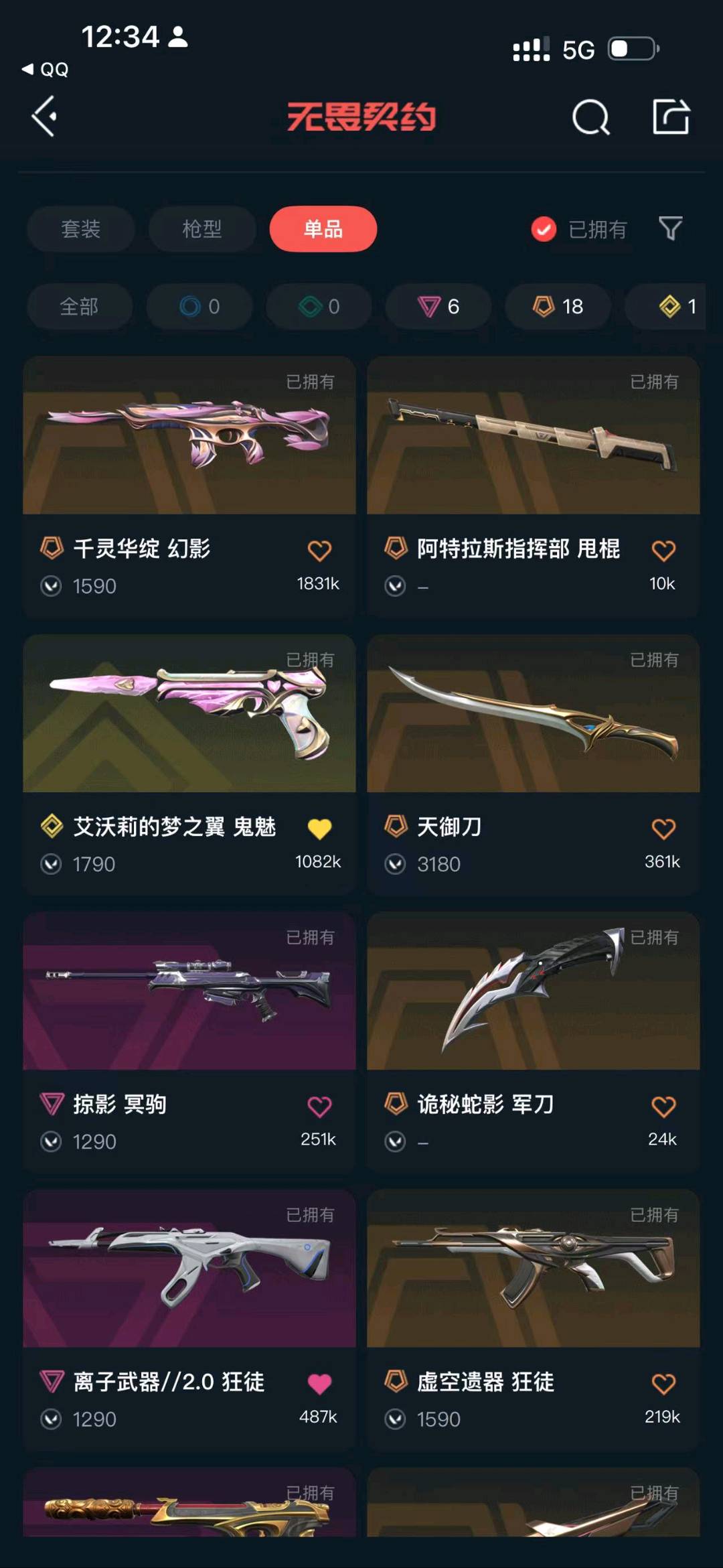
Task: Select the 全部 rarity chip
Action: point(79,307)
